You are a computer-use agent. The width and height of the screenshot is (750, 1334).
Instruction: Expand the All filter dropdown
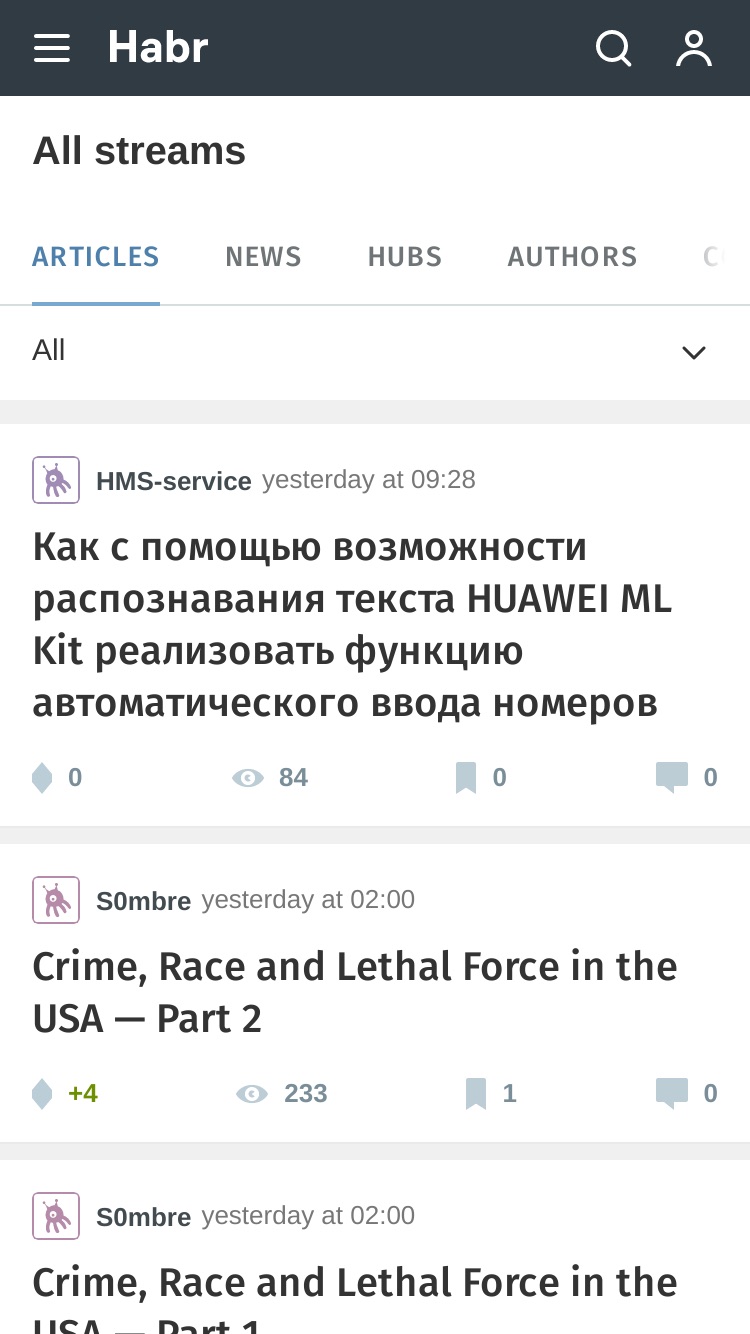pos(375,352)
